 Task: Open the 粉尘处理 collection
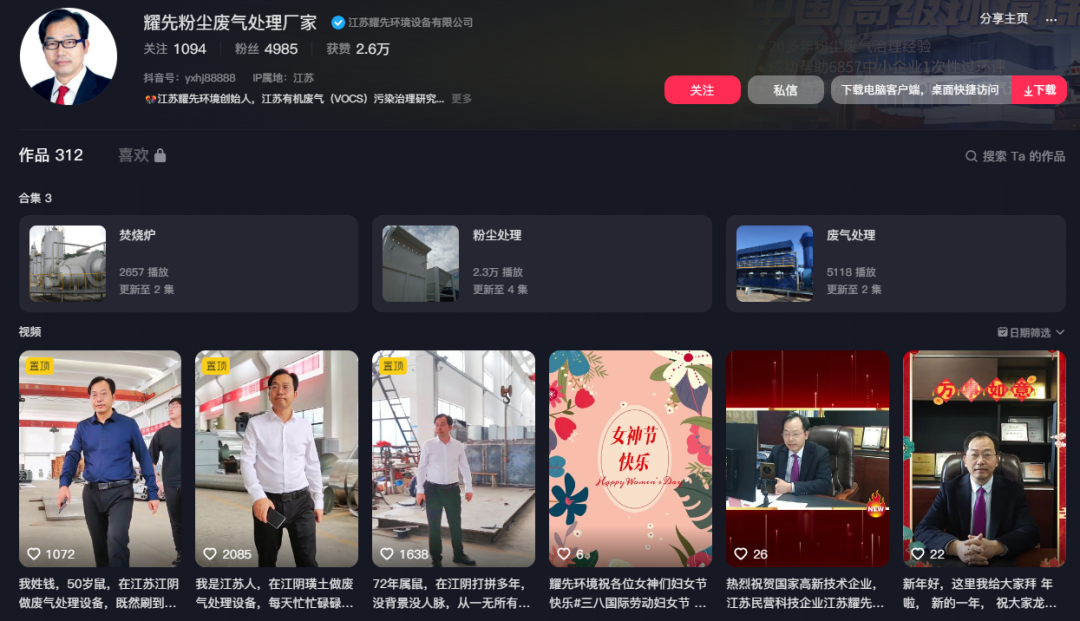(x=541, y=263)
